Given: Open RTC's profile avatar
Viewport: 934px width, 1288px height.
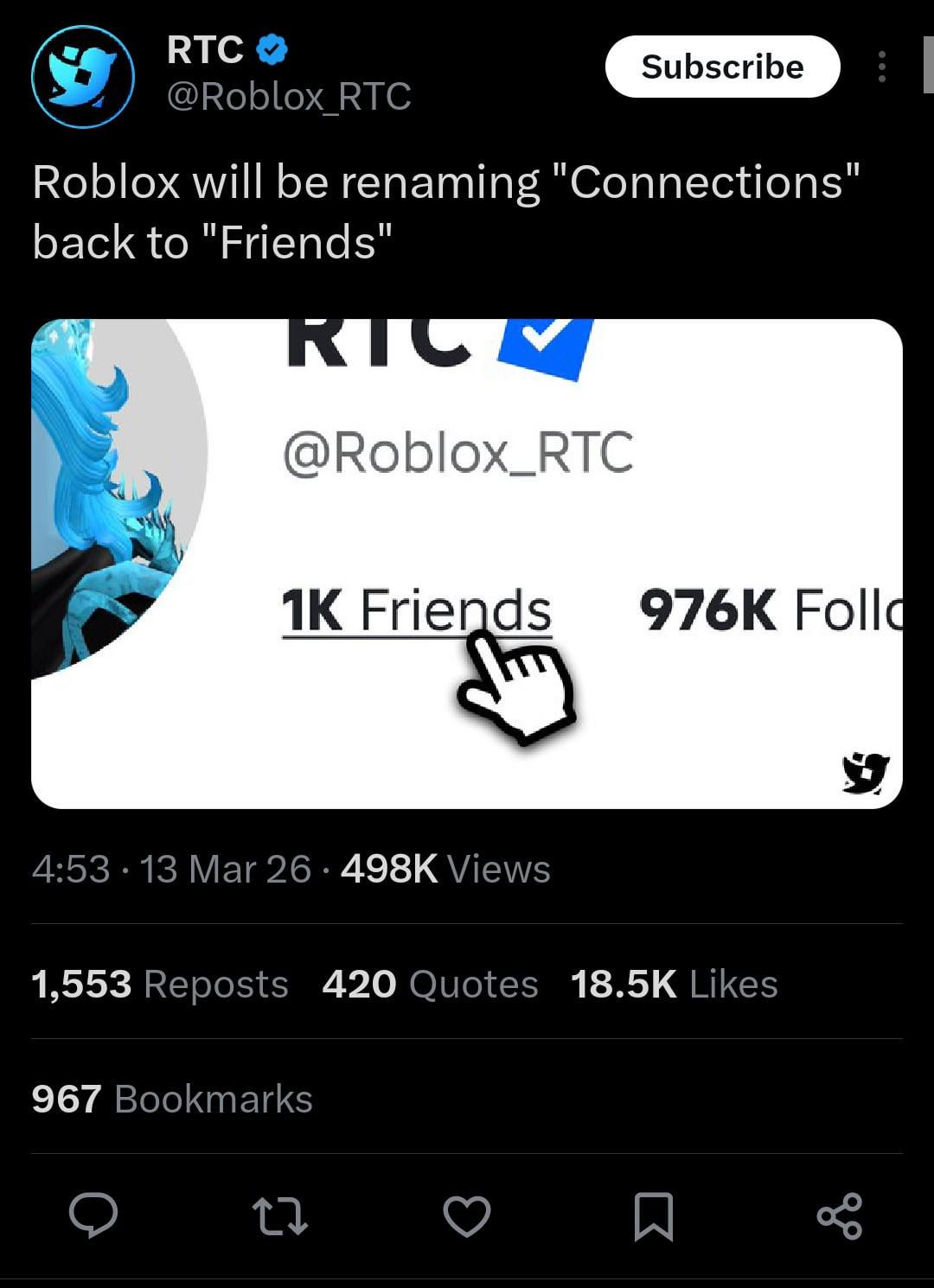Looking at the screenshot, I should tap(82, 77).
